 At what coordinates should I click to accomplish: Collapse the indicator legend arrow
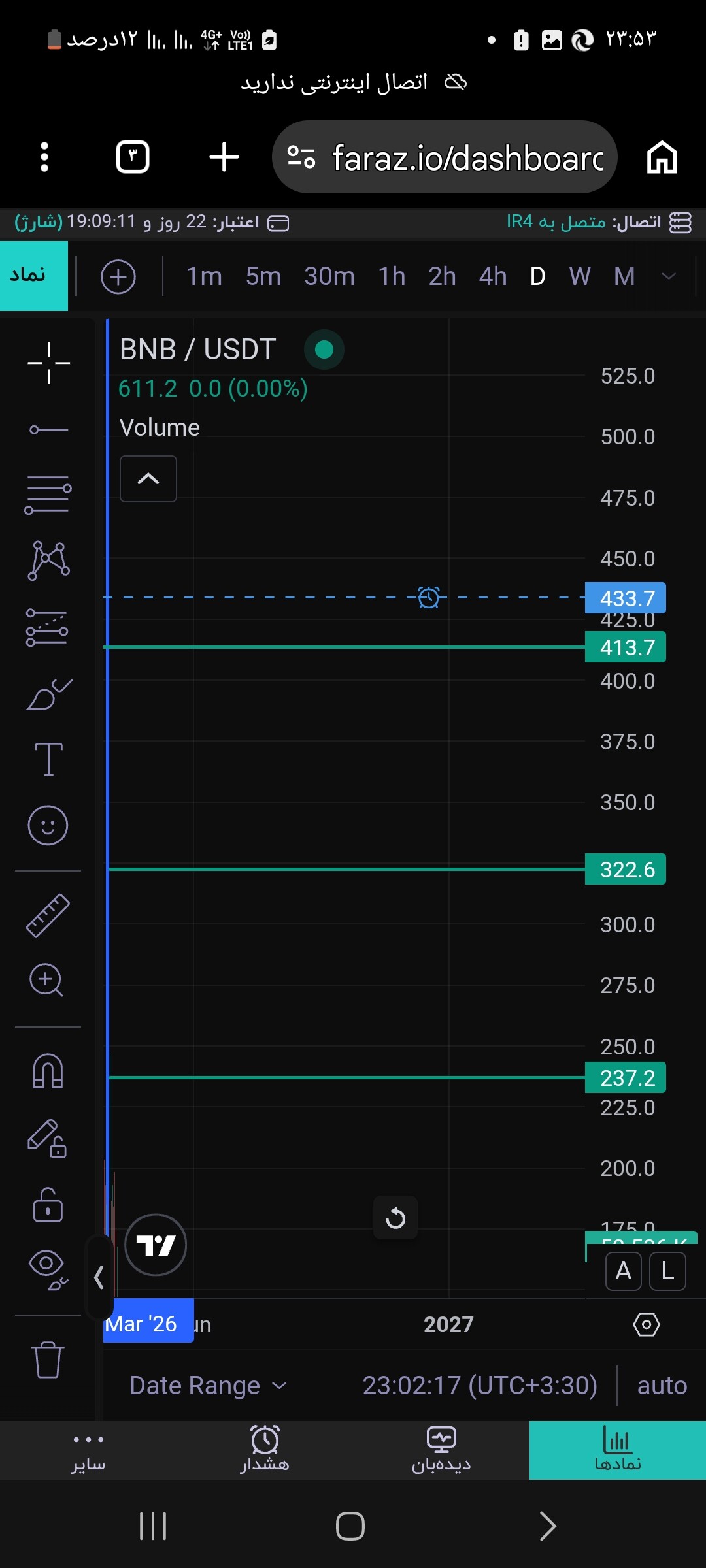148,479
